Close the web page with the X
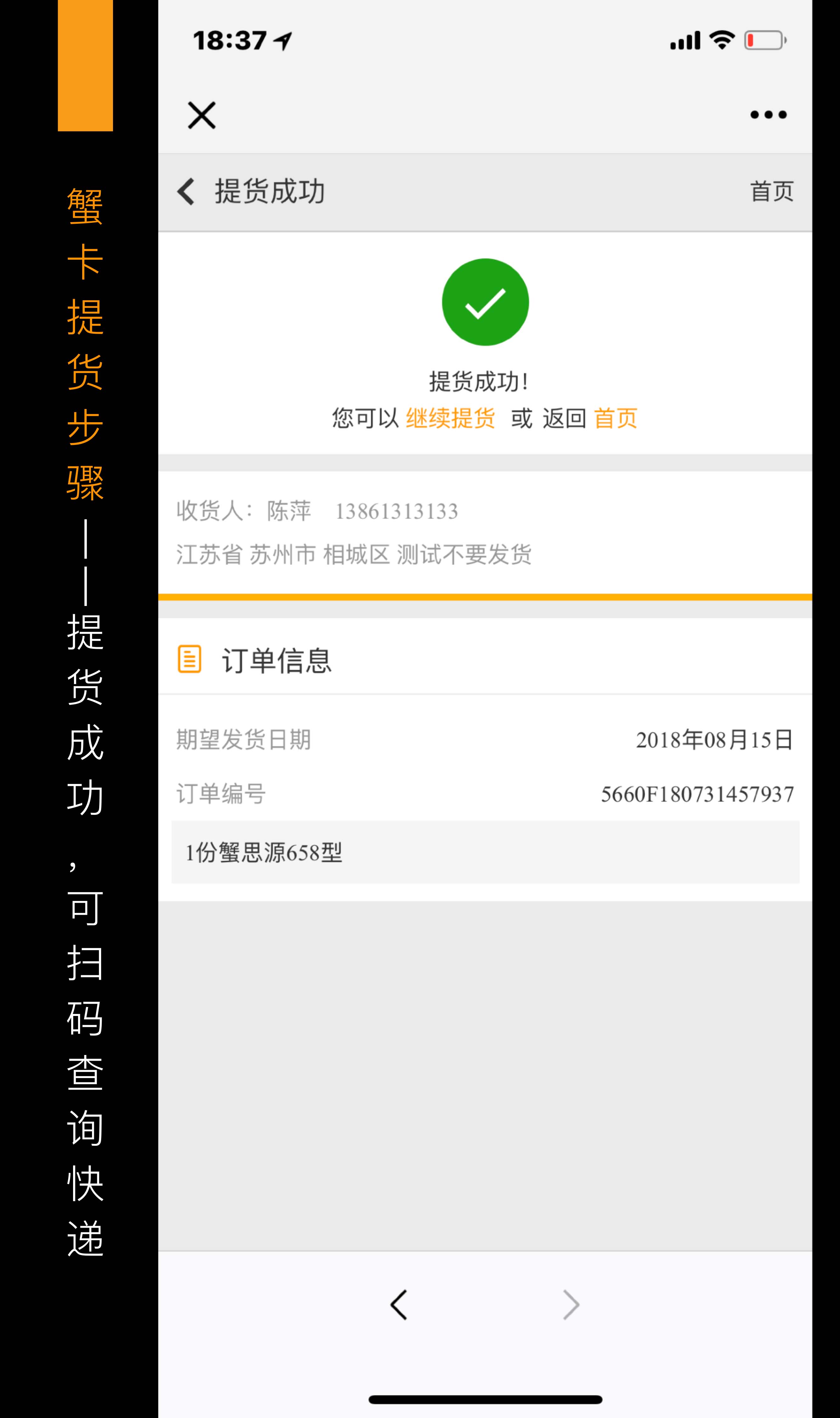 tap(202, 116)
